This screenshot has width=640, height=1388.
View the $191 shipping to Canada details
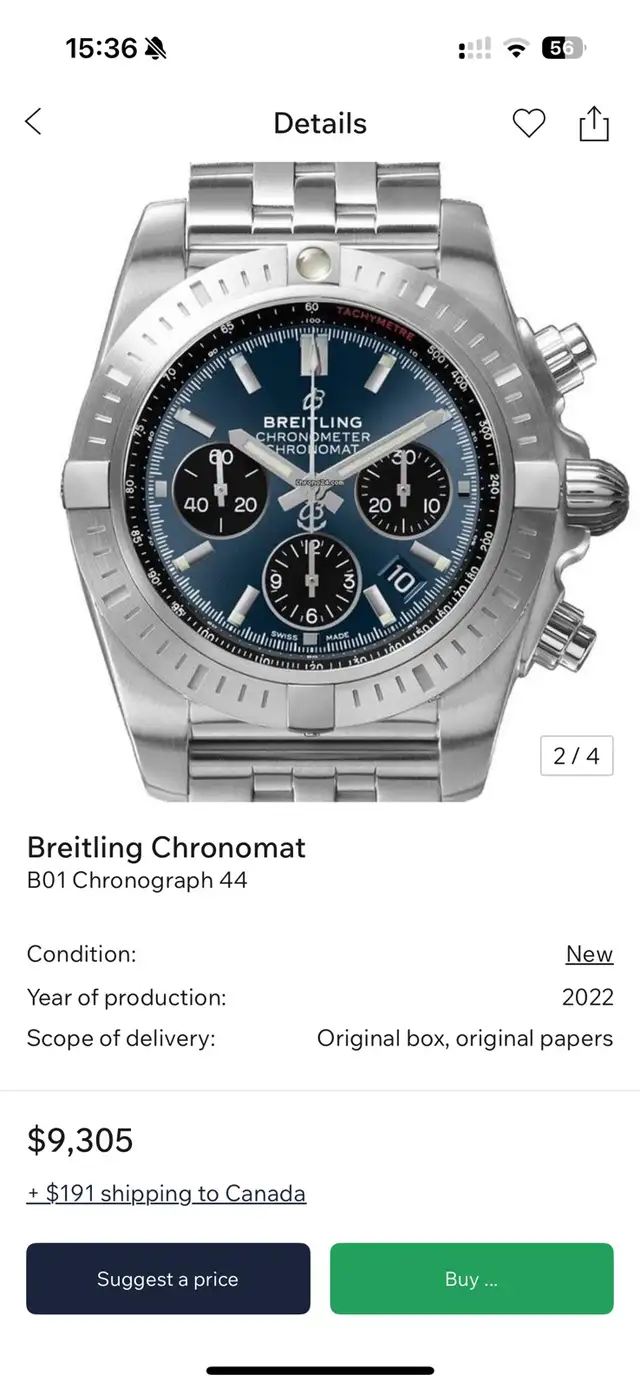click(166, 1193)
